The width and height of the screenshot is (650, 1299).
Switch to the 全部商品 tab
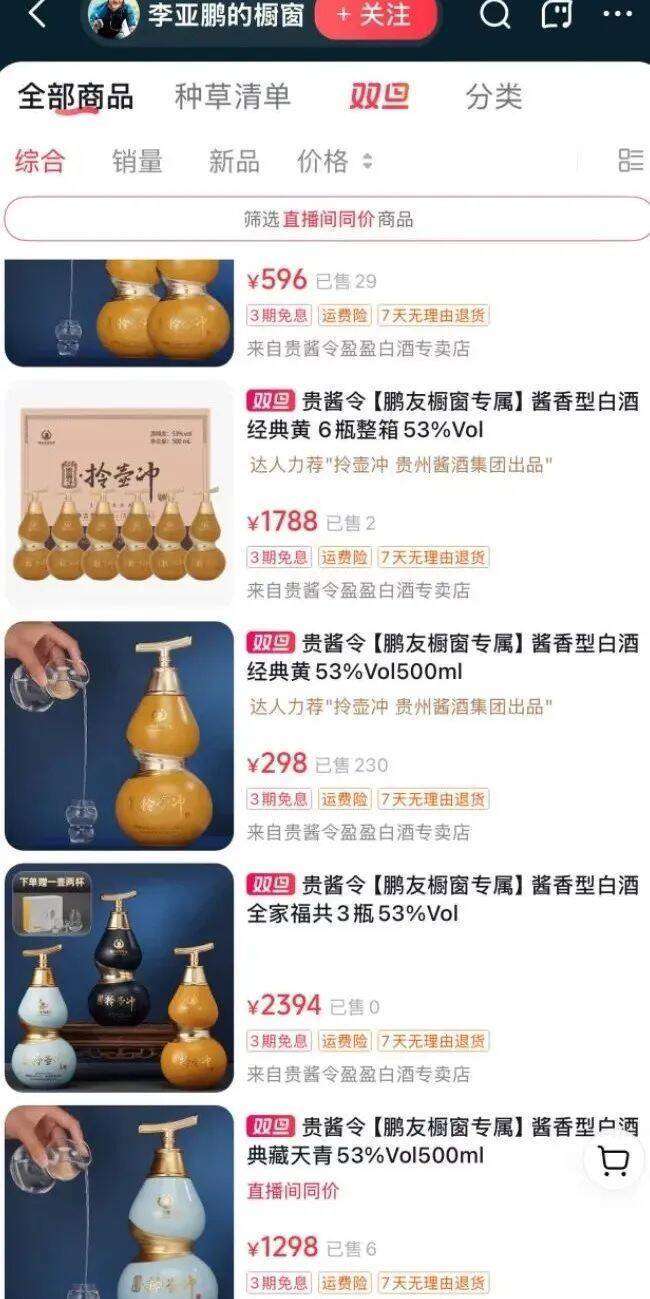pos(76,97)
